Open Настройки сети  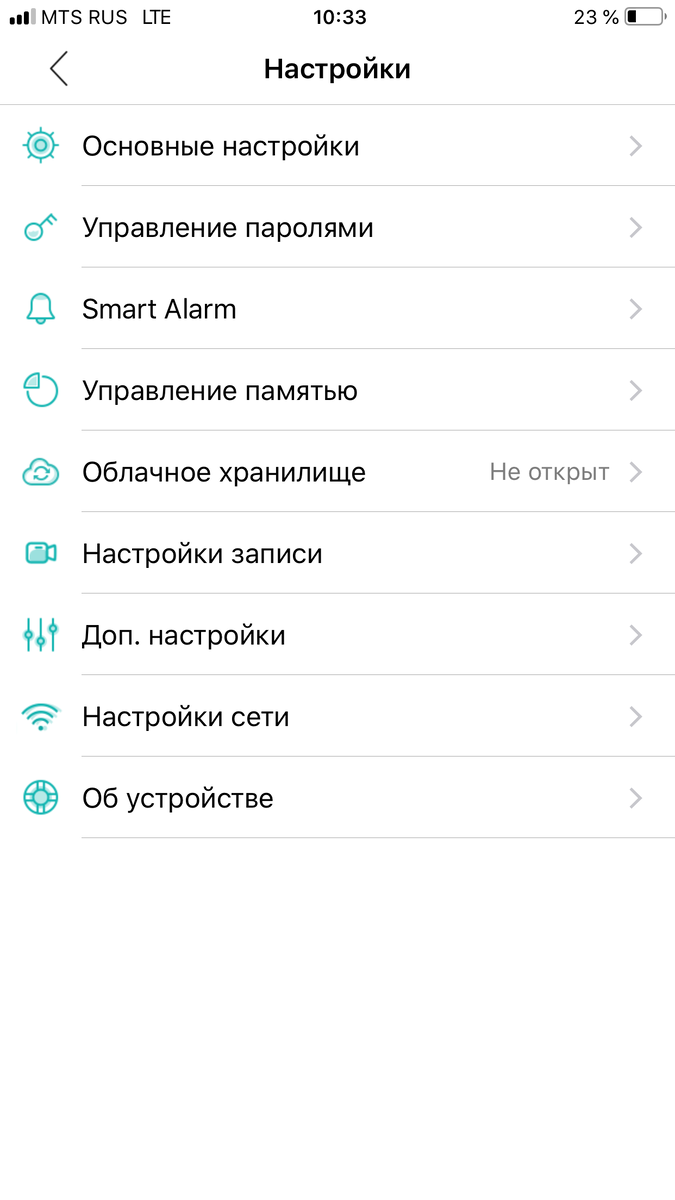click(x=337, y=717)
